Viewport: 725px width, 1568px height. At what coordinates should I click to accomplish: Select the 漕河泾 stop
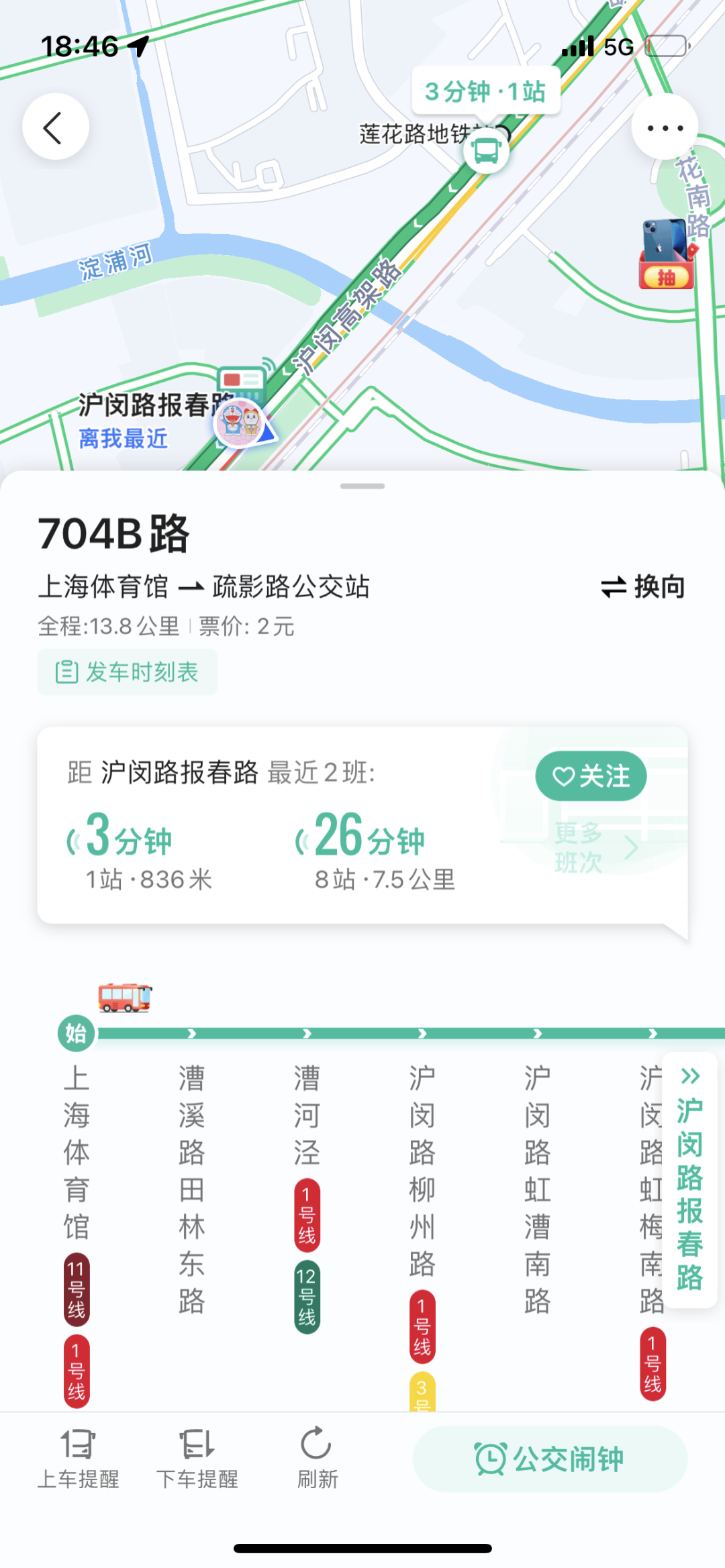pos(307,1115)
